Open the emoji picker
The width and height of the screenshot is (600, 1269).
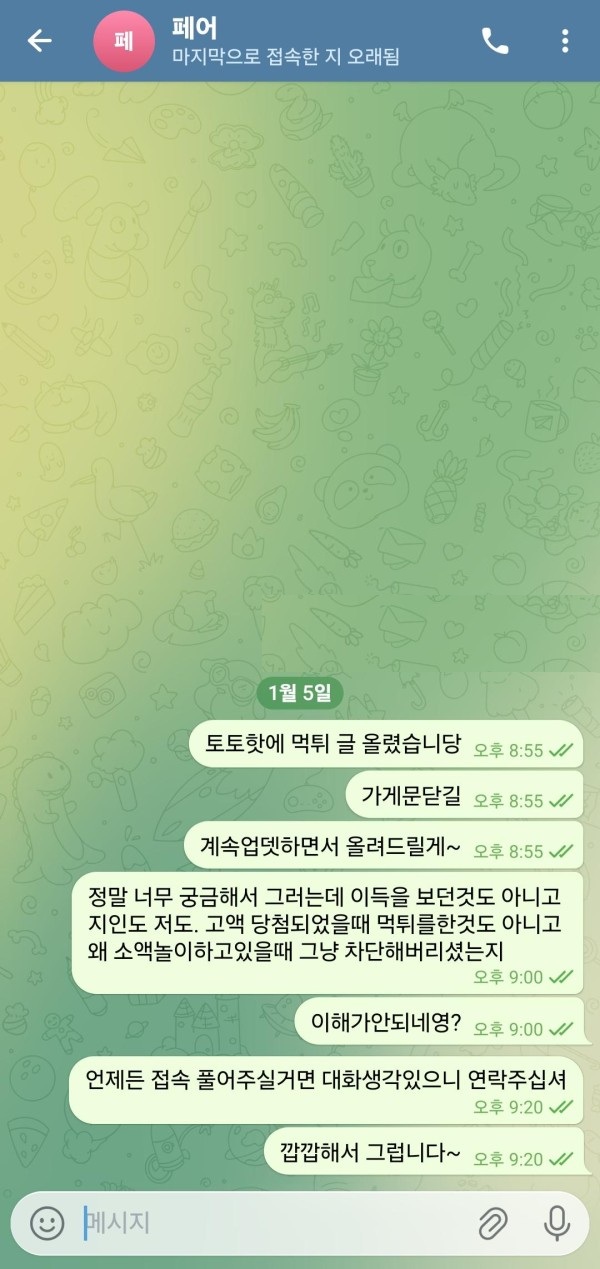(46, 1222)
